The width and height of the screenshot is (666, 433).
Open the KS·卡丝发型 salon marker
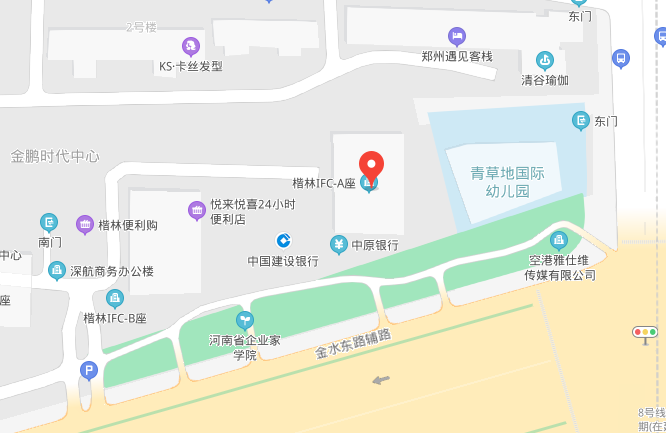(x=190, y=46)
